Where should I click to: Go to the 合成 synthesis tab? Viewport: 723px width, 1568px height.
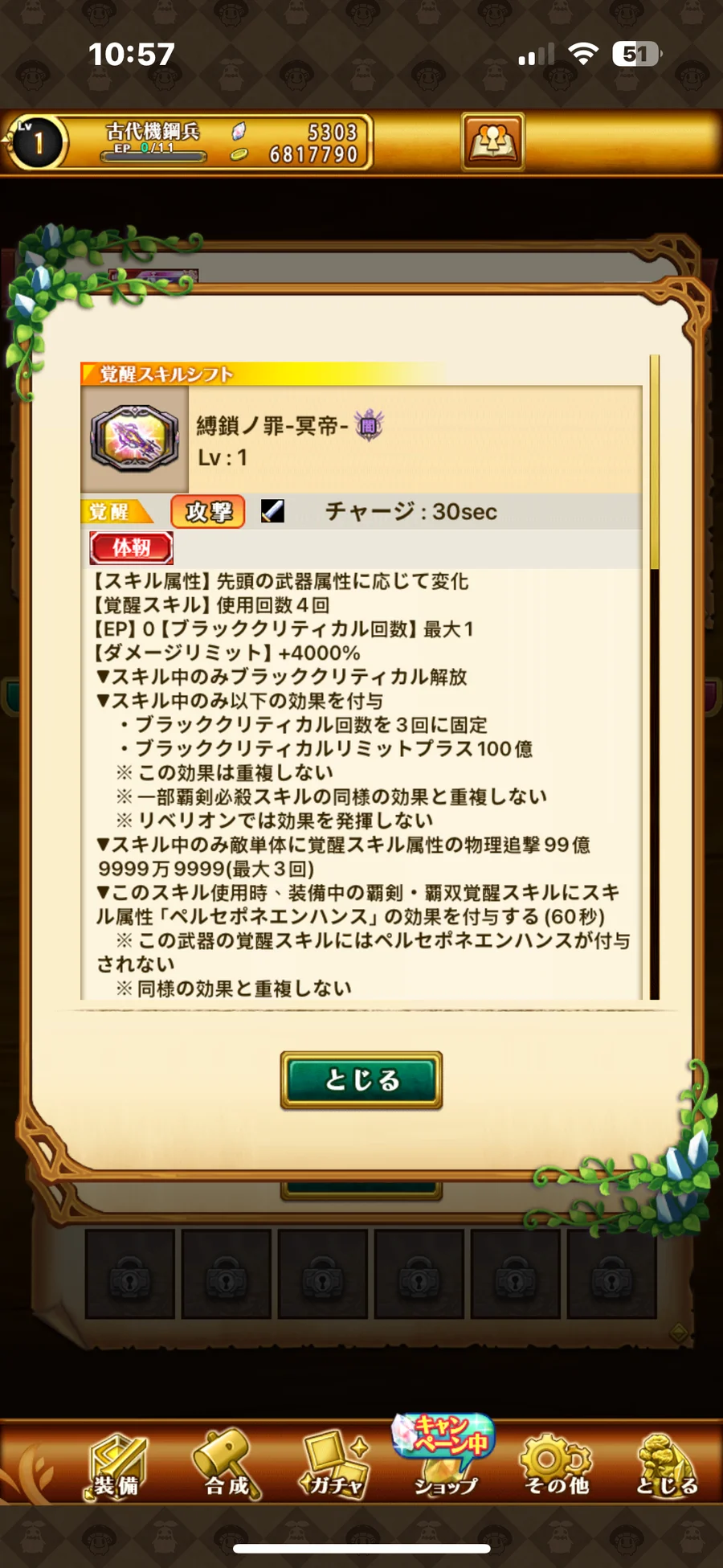click(x=227, y=1466)
